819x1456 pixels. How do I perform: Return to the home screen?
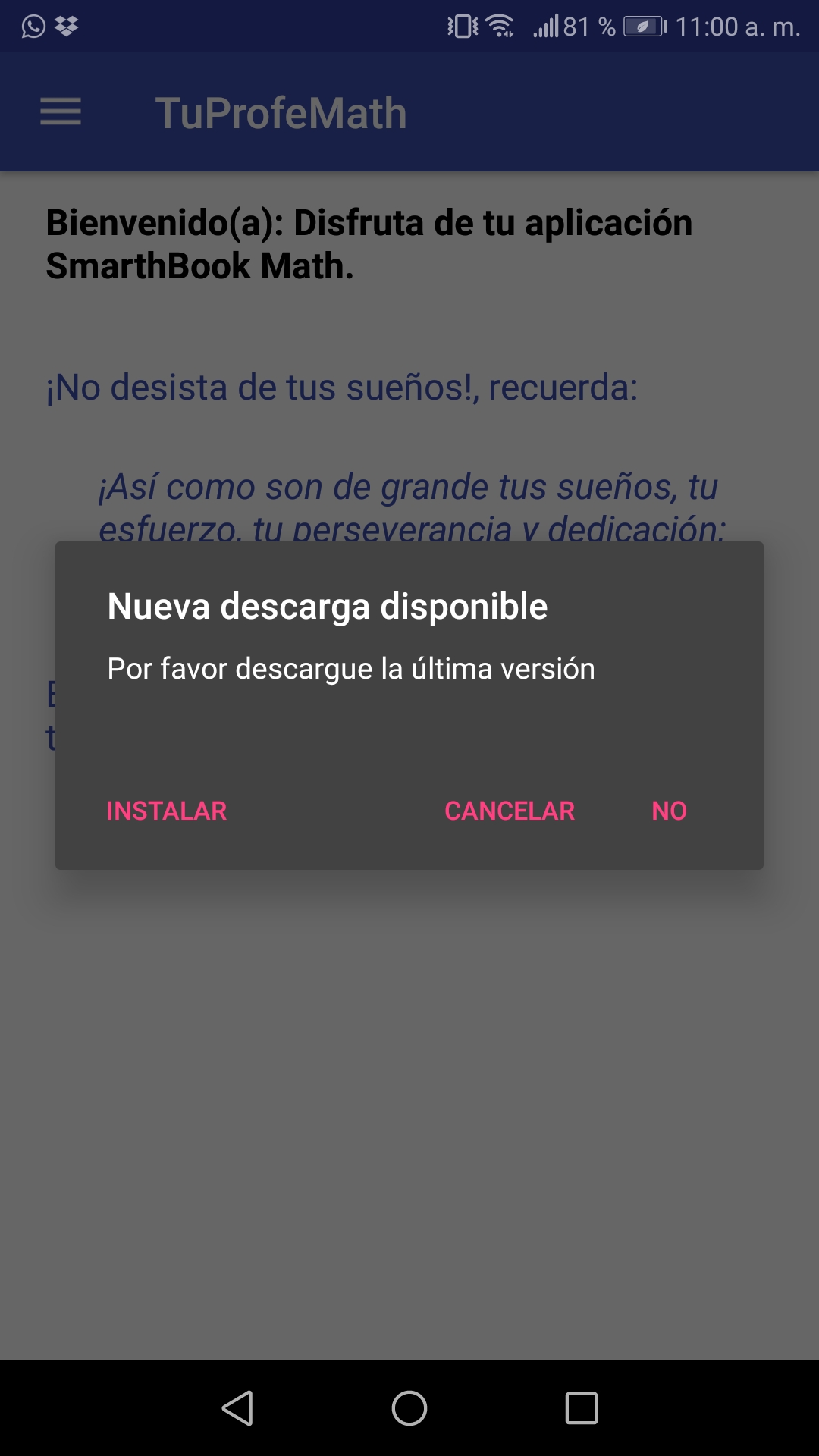[409, 1408]
